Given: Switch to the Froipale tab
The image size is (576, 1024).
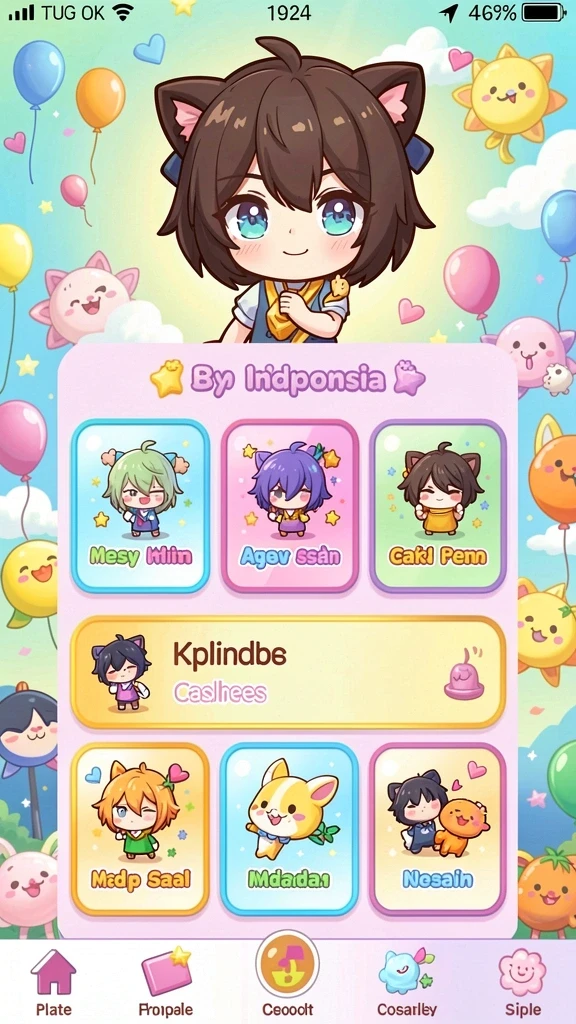Looking at the screenshot, I should (x=166, y=983).
